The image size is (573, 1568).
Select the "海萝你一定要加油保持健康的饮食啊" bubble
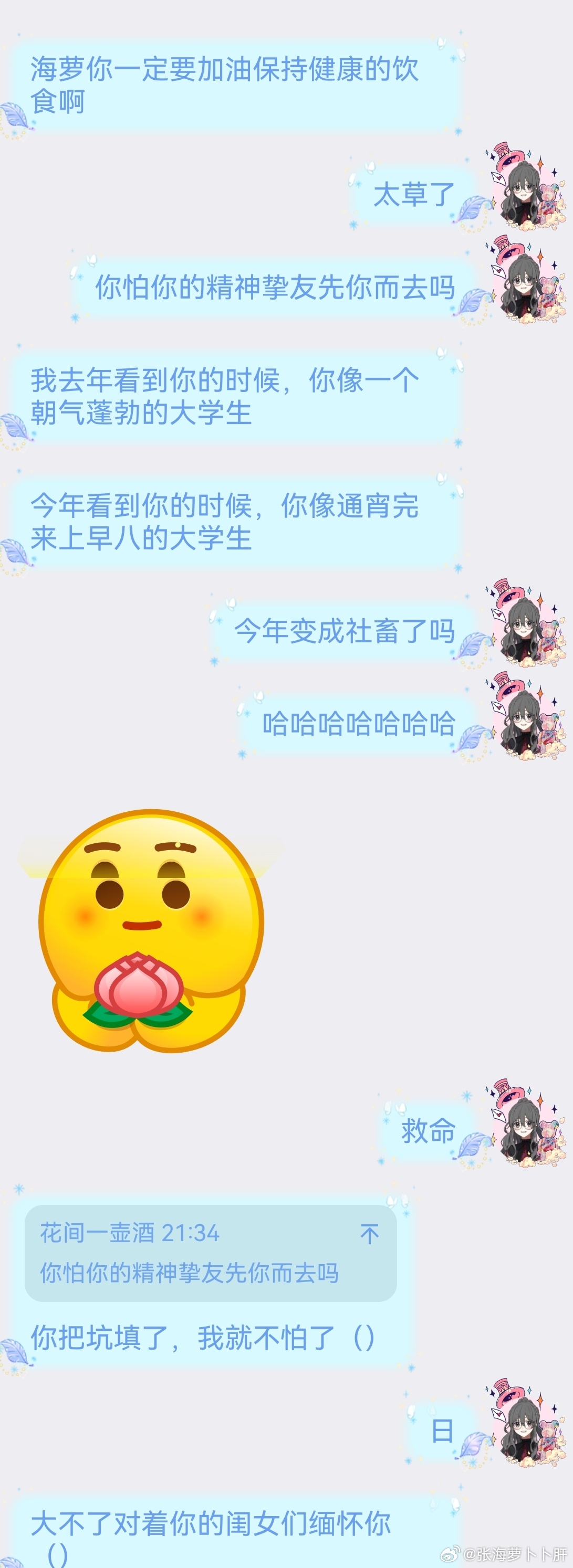point(232,85)
